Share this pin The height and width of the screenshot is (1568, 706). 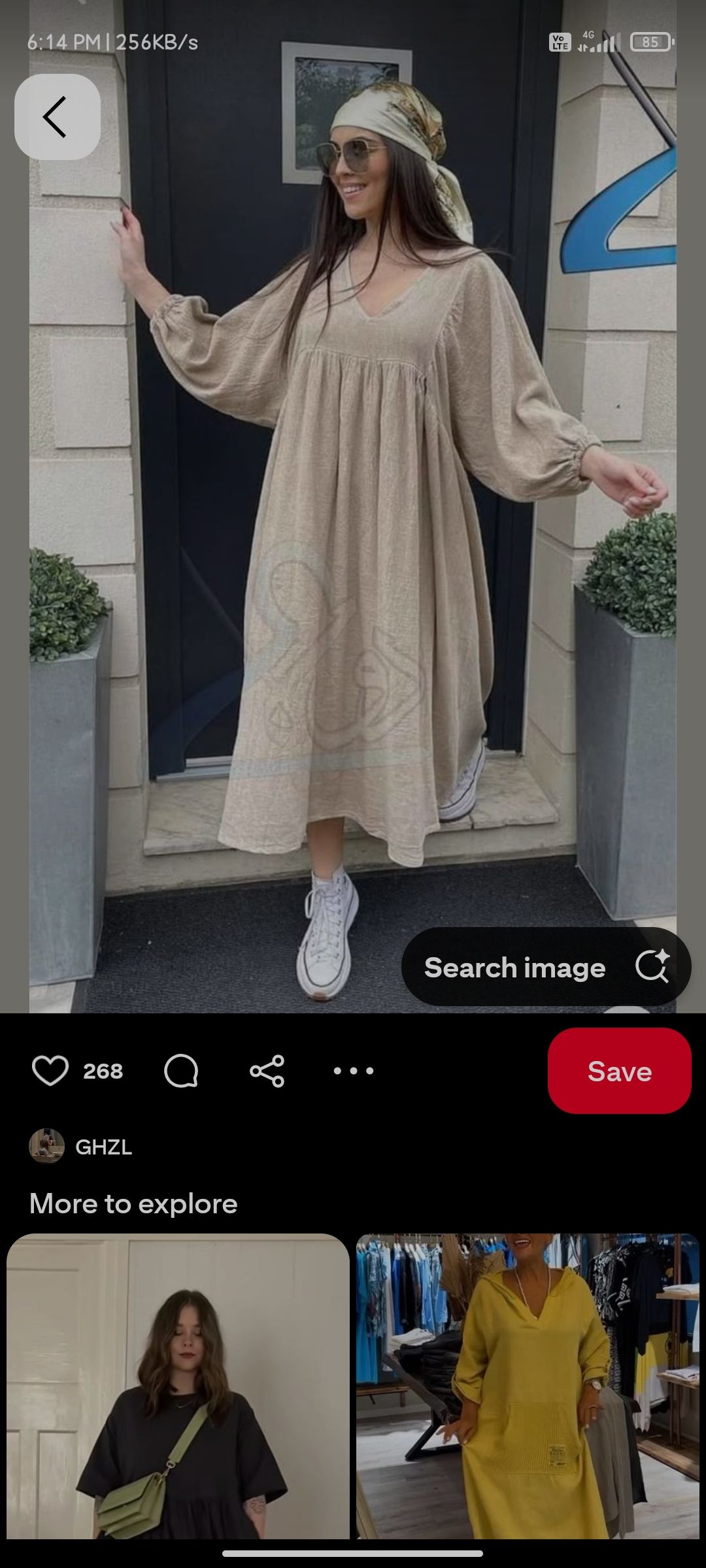[267, 1071]
